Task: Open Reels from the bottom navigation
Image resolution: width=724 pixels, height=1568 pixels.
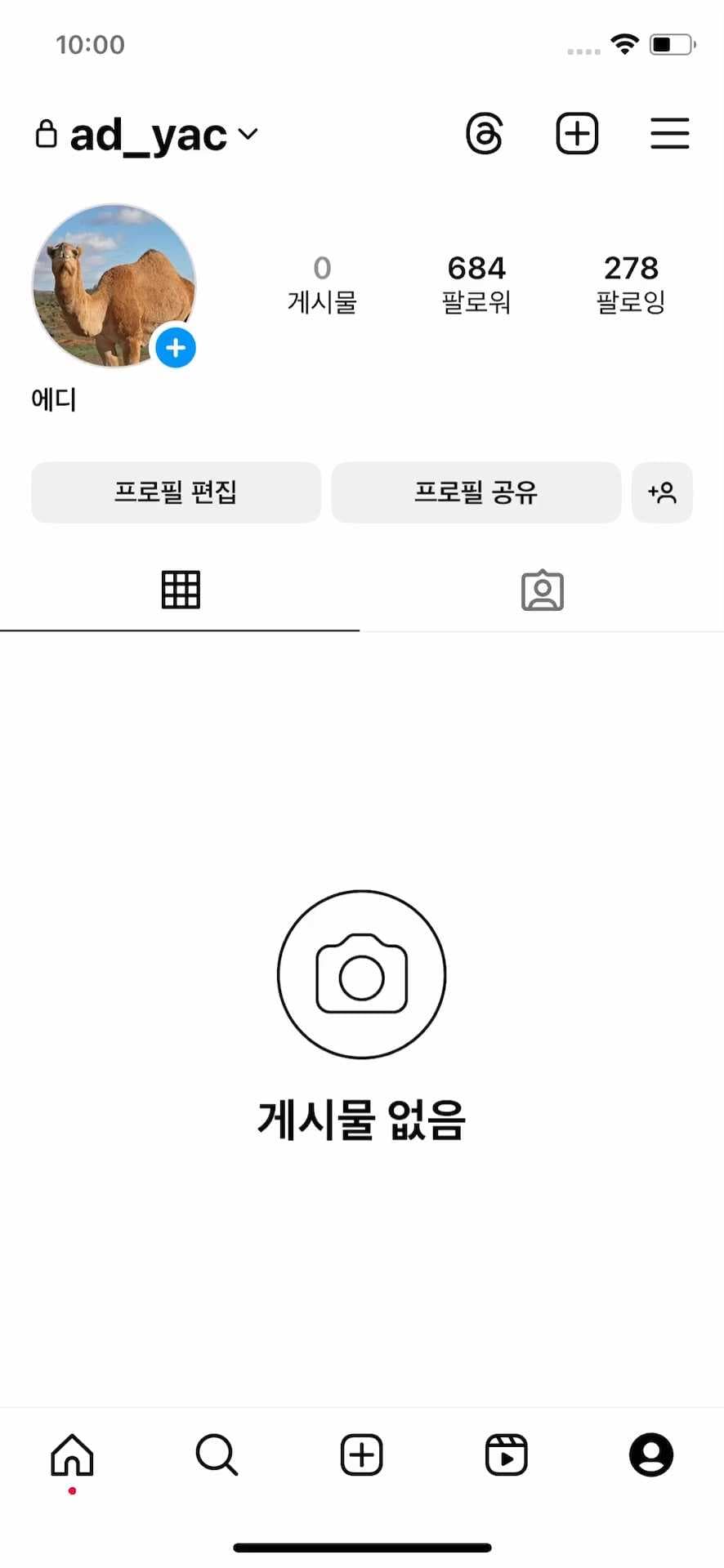Action: (x=506, y=1454)
